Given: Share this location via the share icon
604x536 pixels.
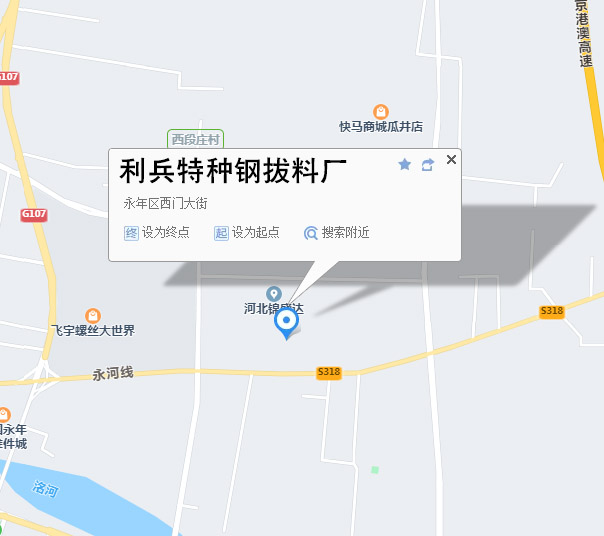Looking at the screenshot, I should pyautogui.click(x=428, y=164).
